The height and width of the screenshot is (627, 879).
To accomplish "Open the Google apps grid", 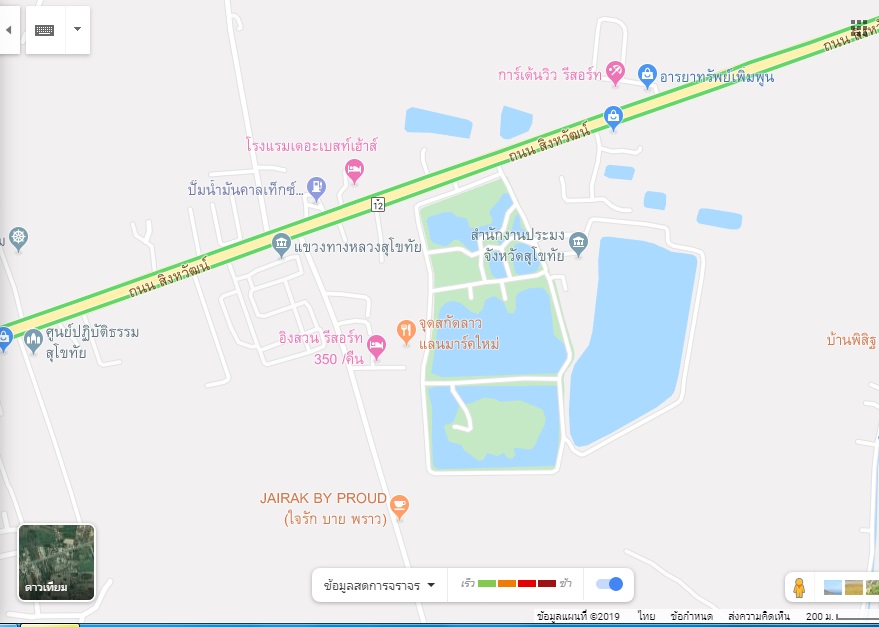I will [x=858, y=28].
